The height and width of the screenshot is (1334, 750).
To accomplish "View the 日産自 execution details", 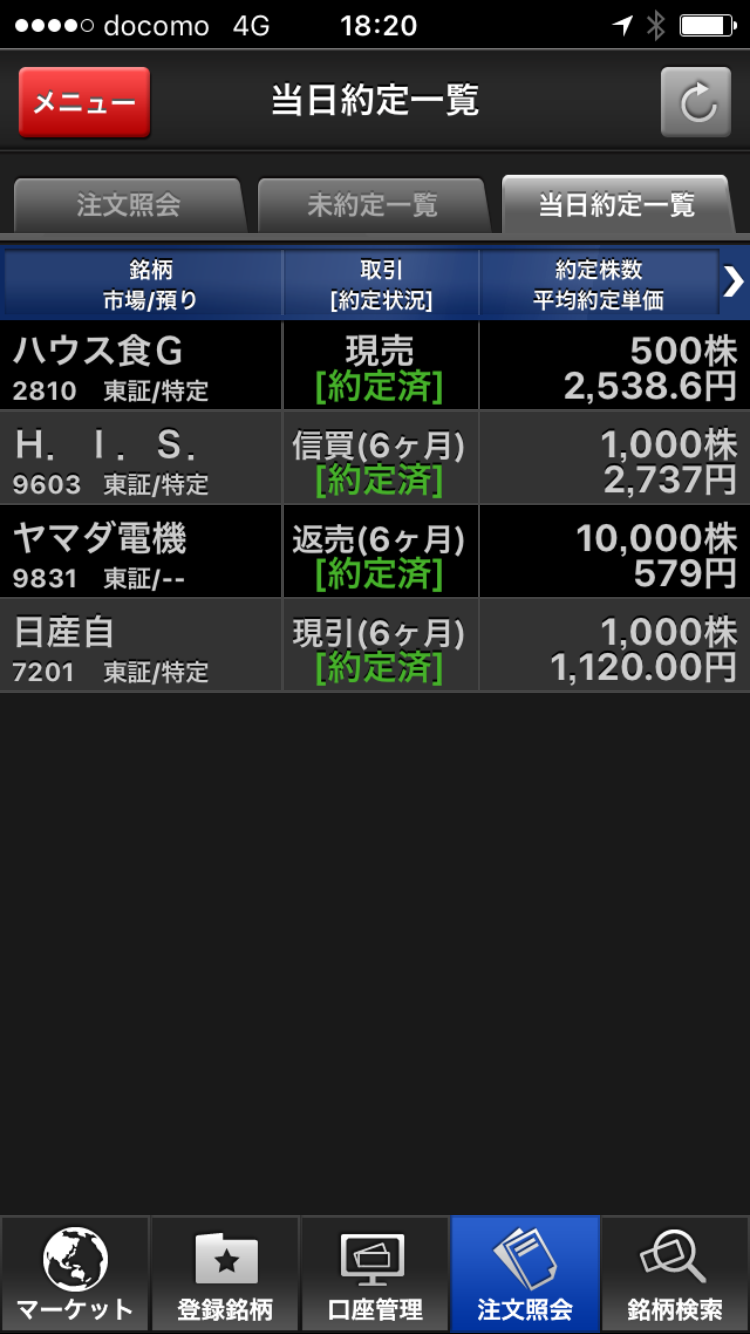I will pos(375,647).
